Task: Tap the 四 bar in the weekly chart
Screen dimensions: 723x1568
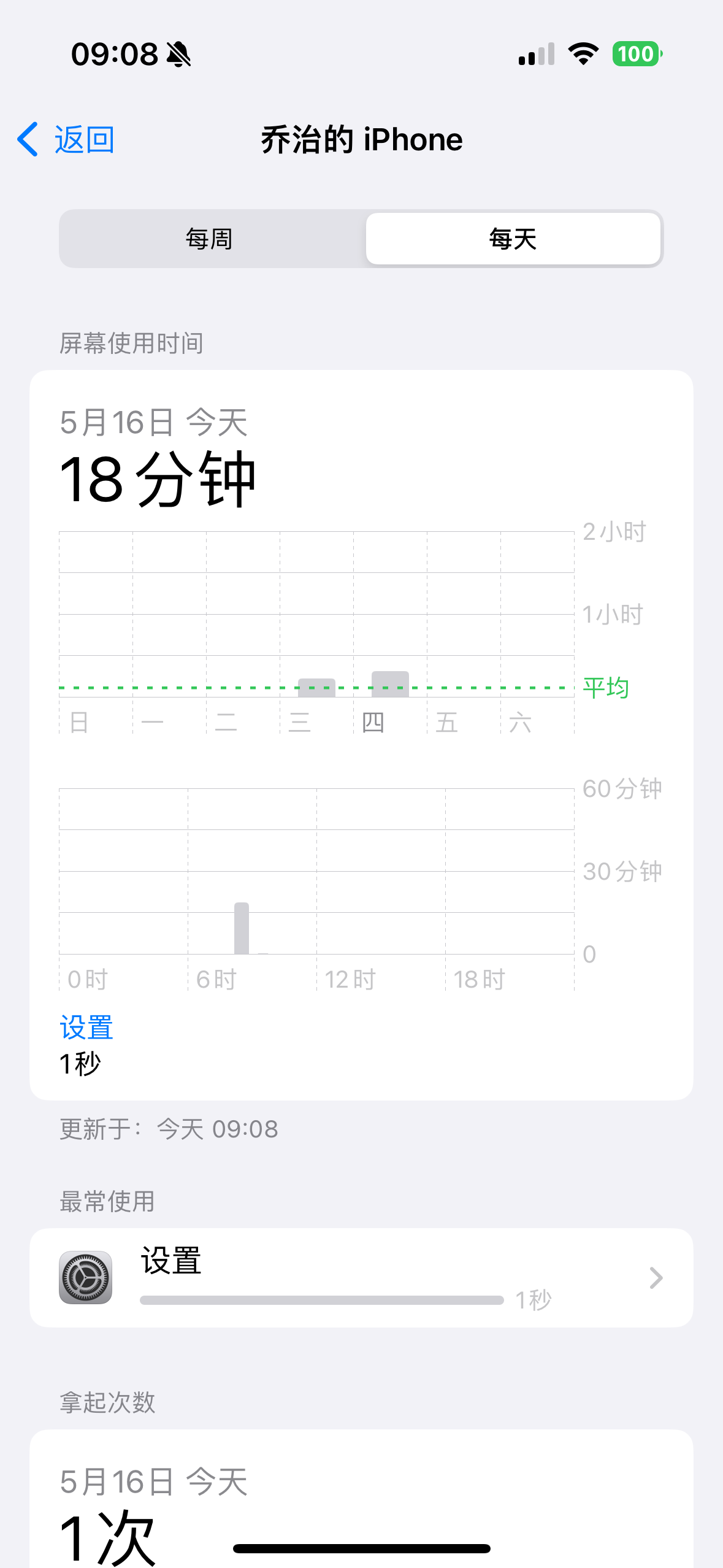Action: tap(390, 685)
